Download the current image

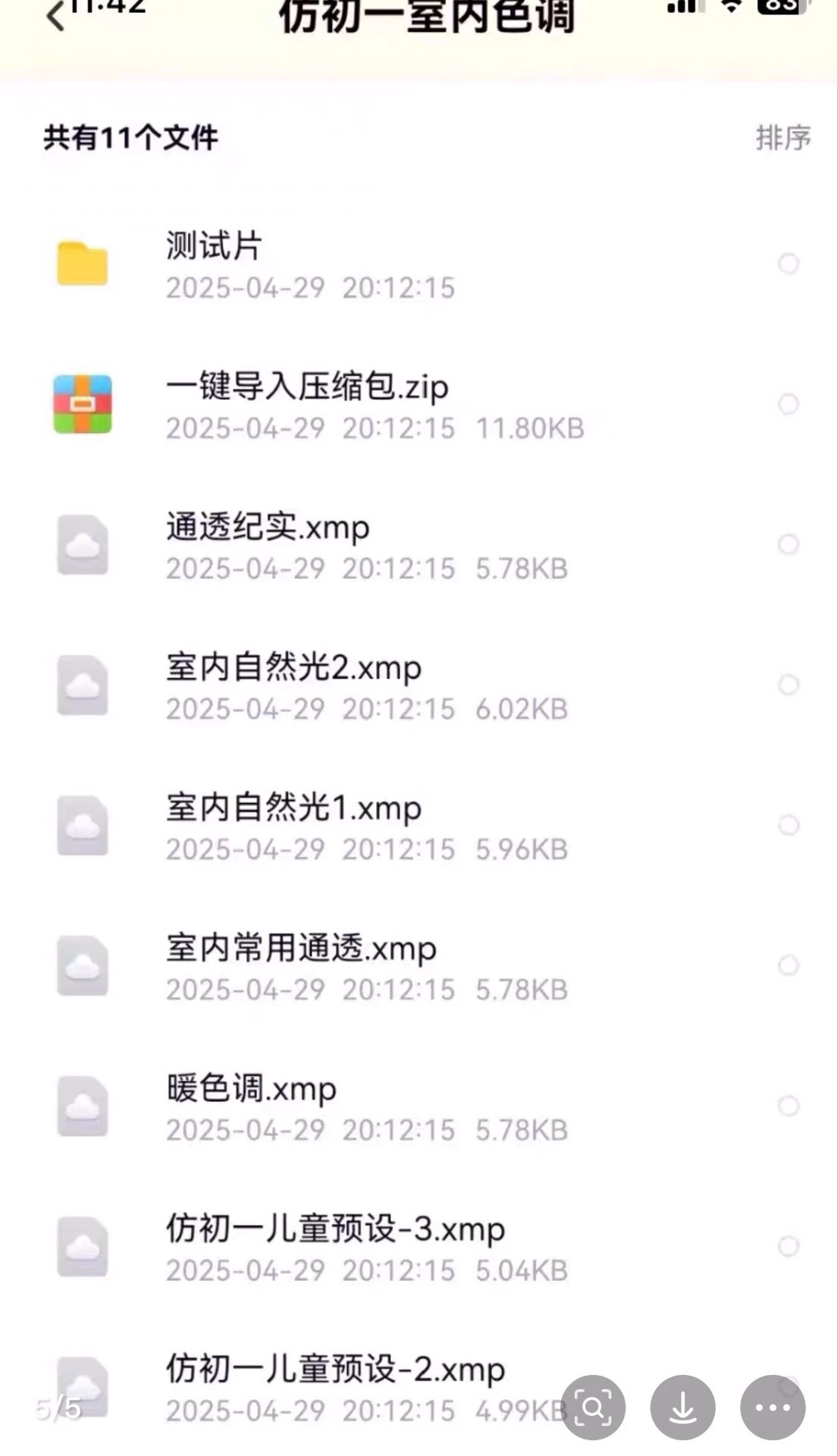click(x=682, y=1407)
